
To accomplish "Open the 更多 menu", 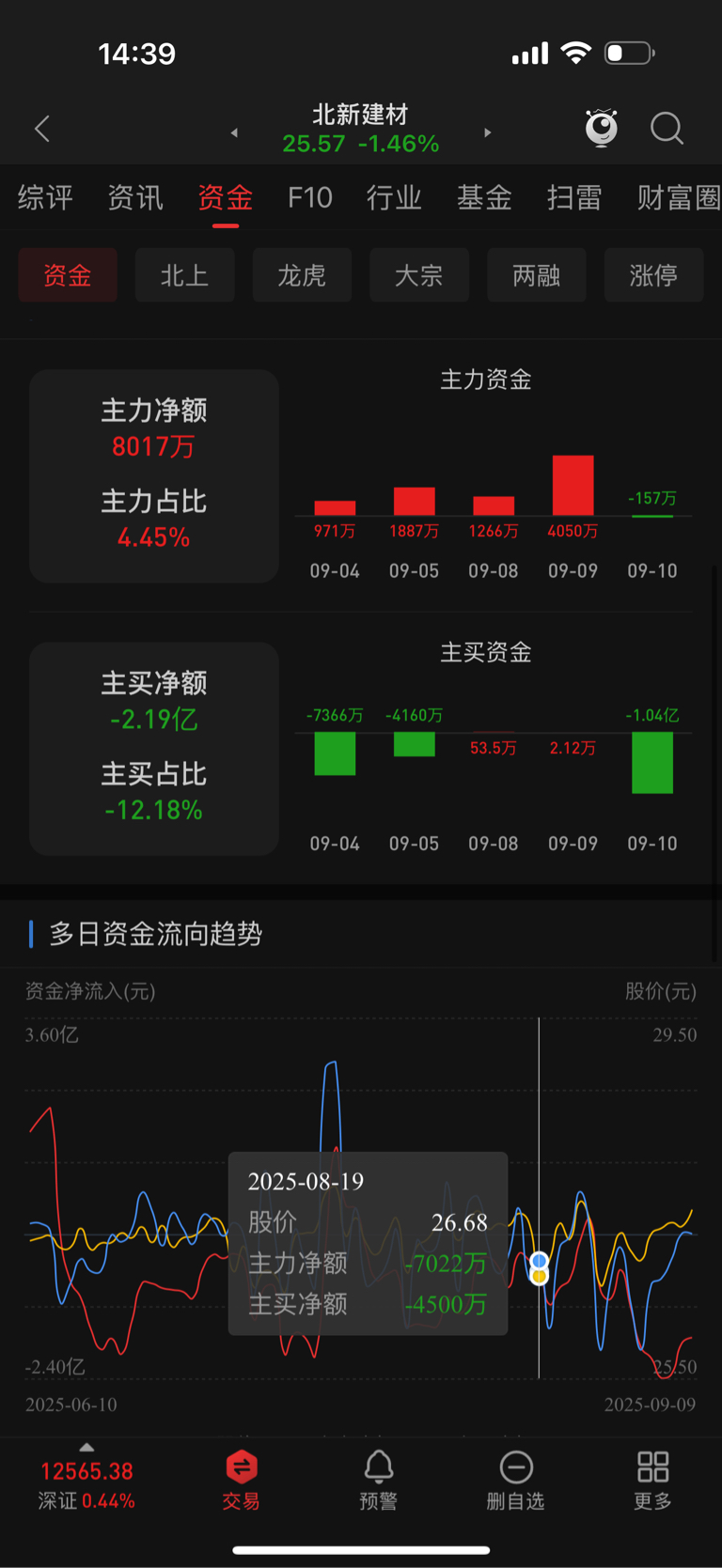I will 652,1481.
